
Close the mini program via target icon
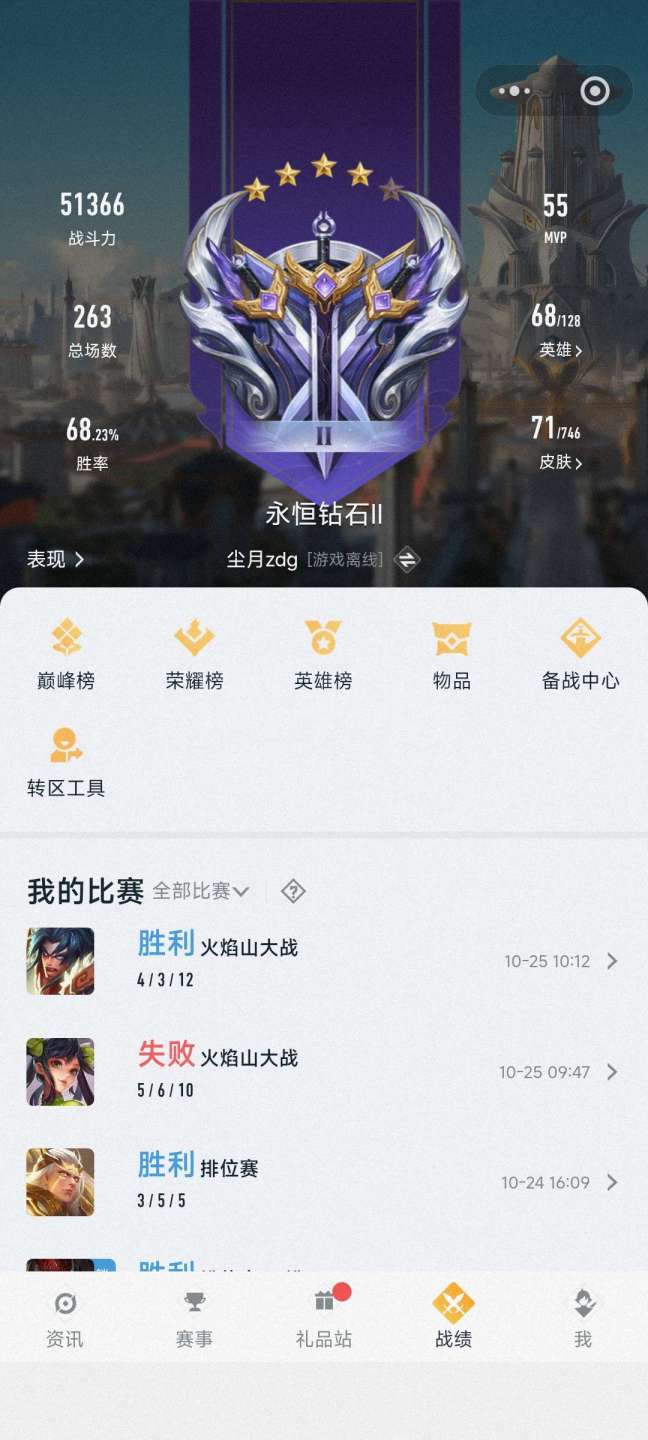(x=595, y=91)
